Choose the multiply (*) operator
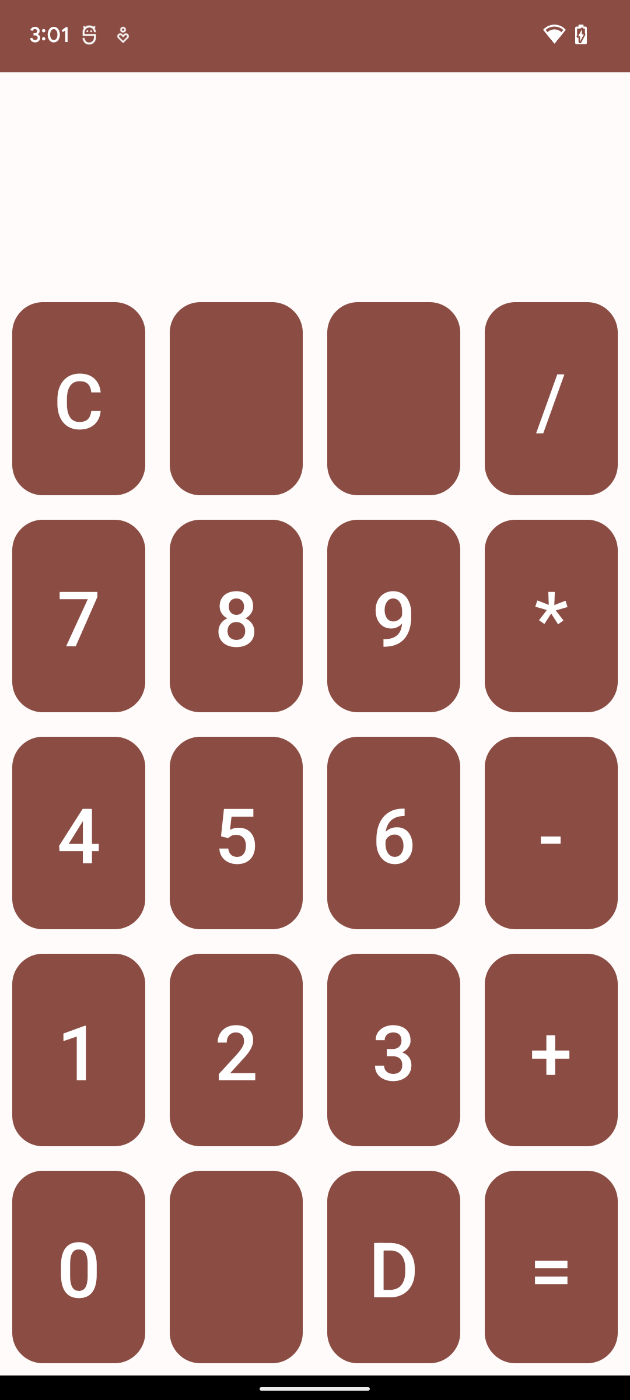Image resolution: width=630 pixels, height=1400 pixels. coord(551,616)
